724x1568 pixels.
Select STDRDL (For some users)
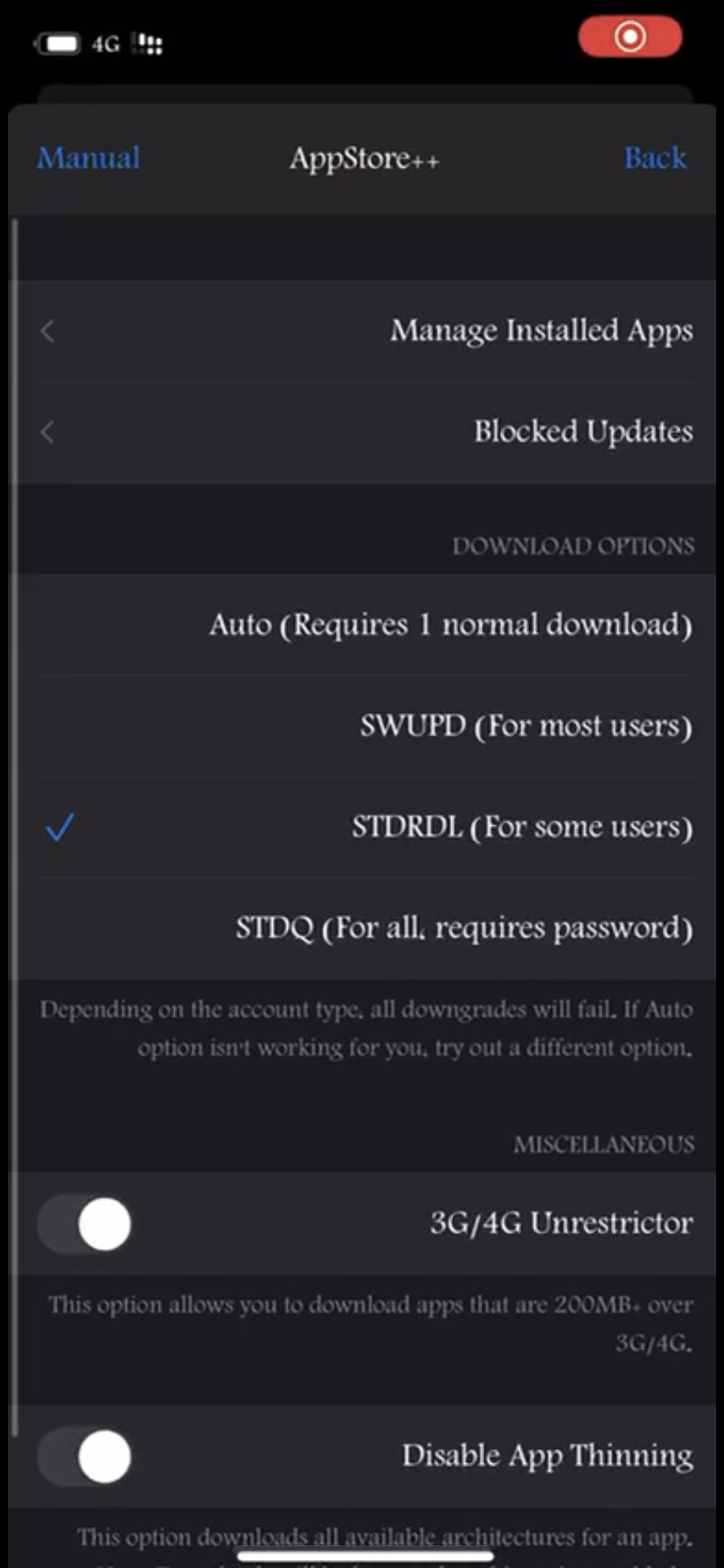366,827
